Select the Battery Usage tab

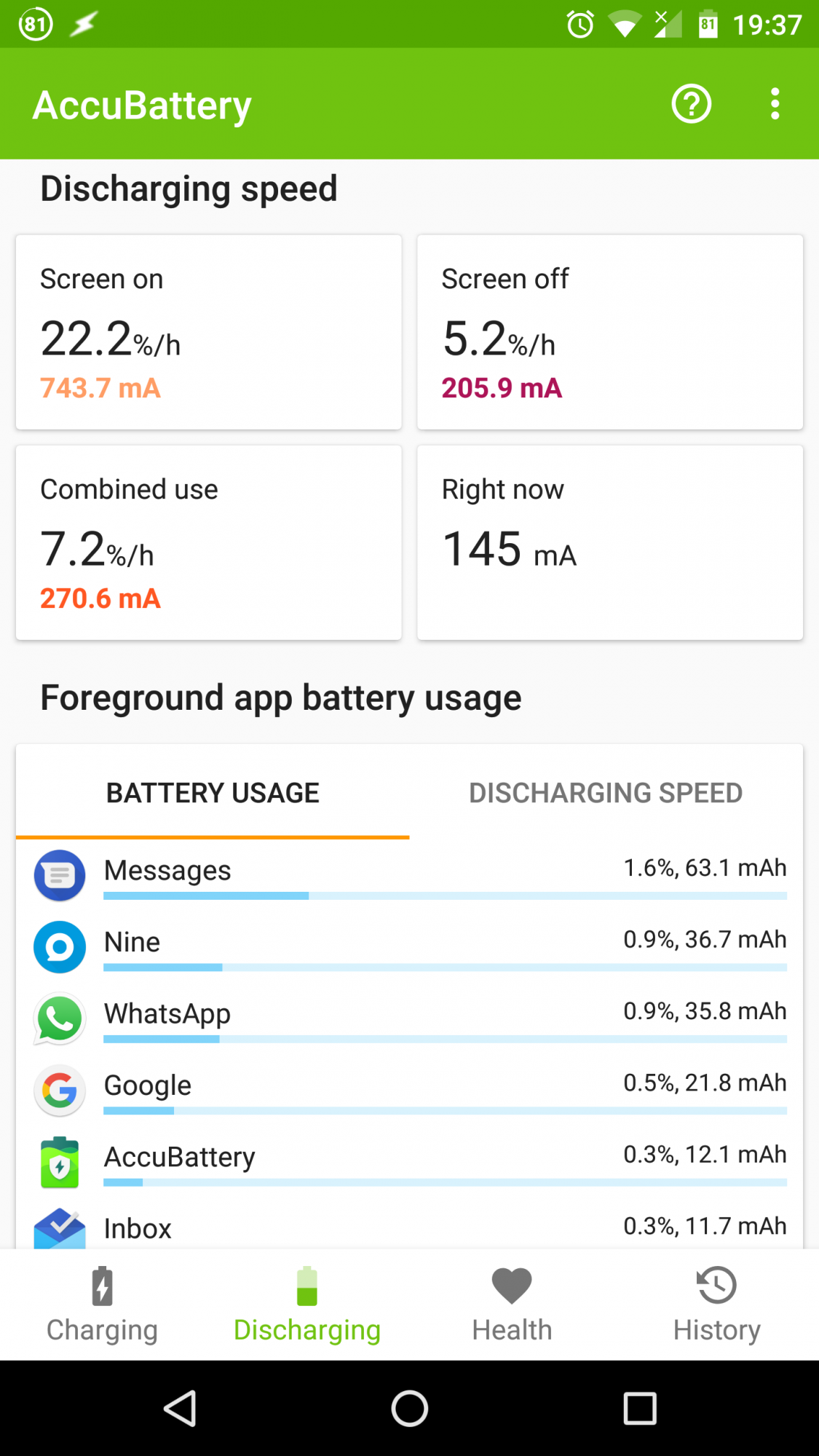tap(213, 793)
